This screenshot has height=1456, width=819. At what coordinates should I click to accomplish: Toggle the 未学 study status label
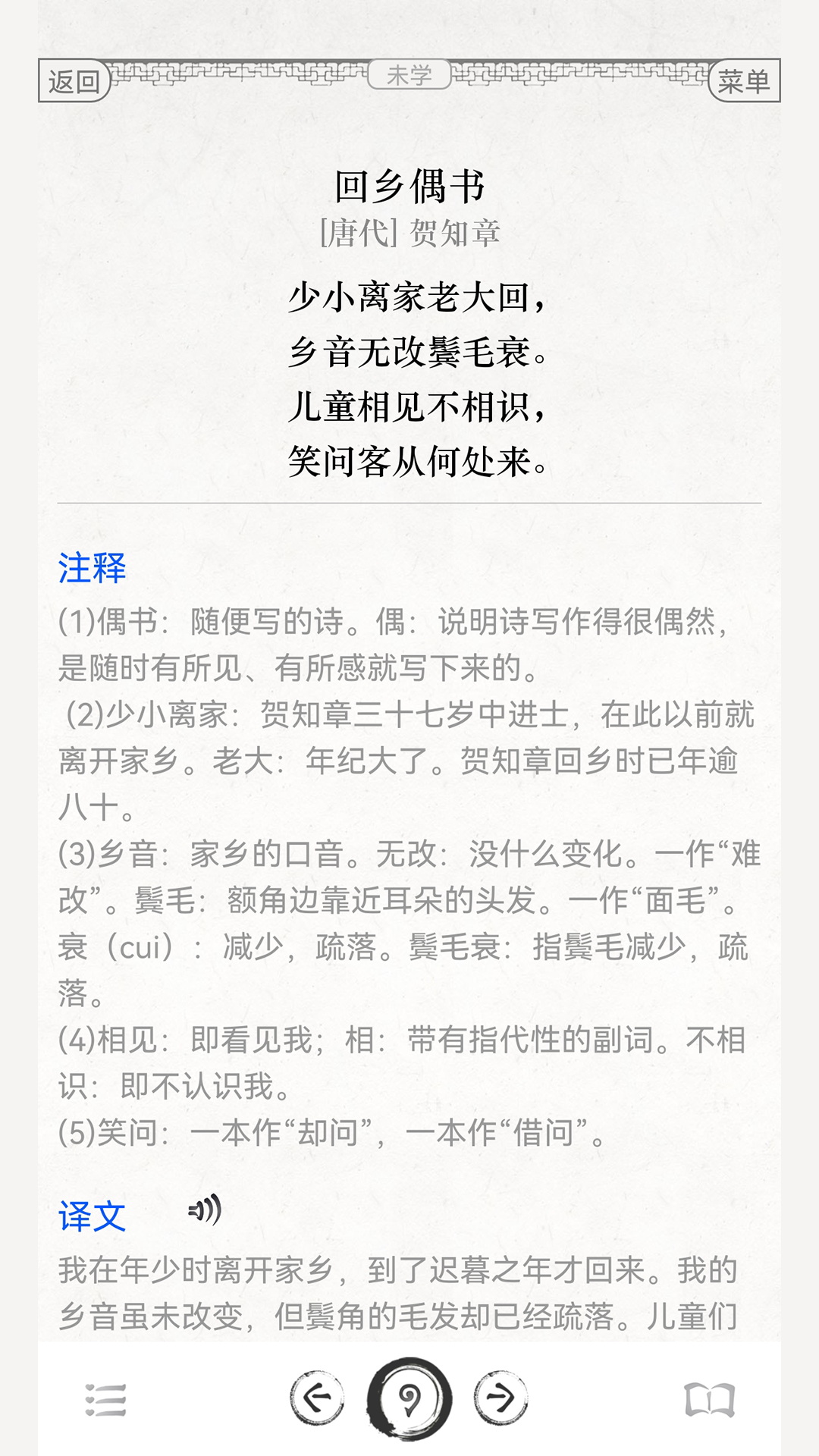409,74
